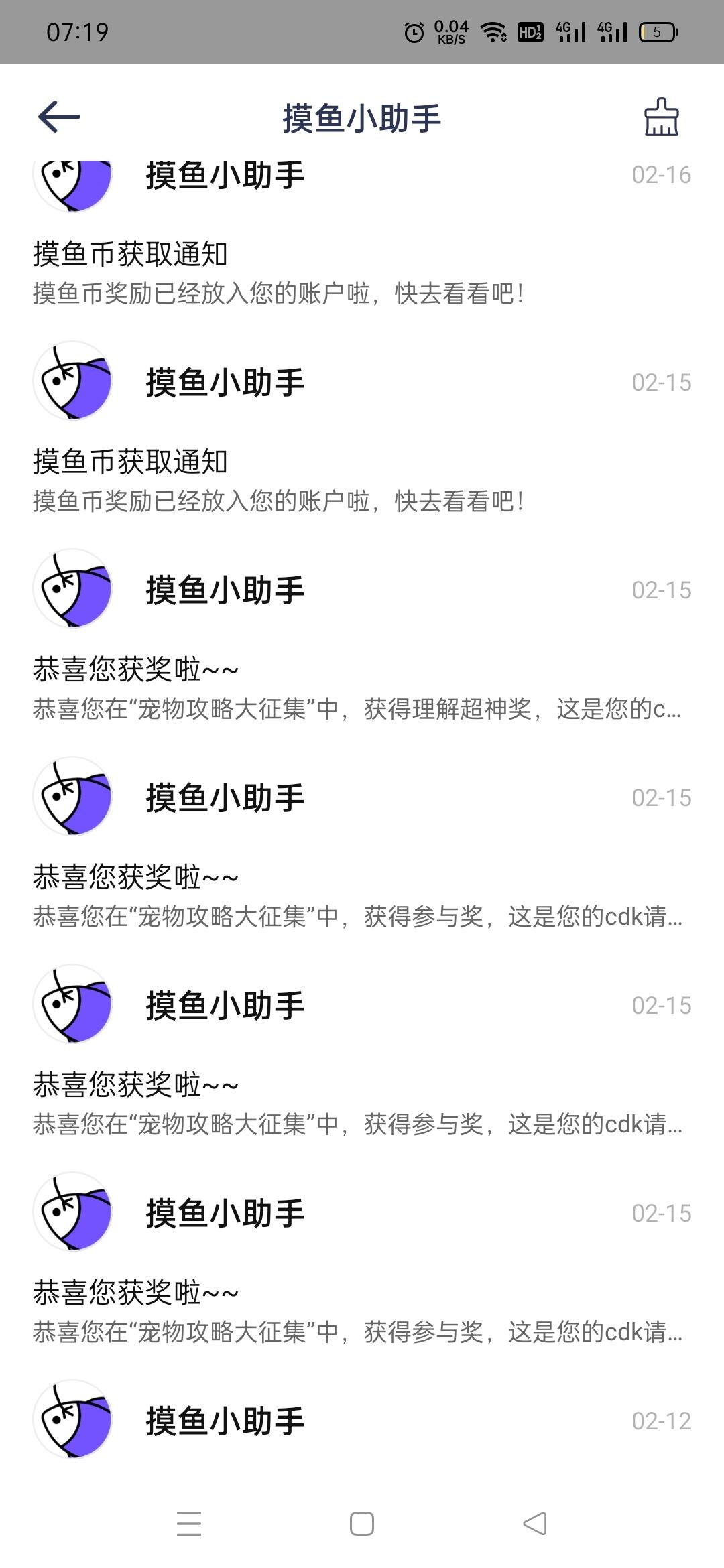The image size is (724, 1568).
Task: Open the 02-16 摸鱼币获取通知 message
Action: pyautogui.click(x=362, y=235)
